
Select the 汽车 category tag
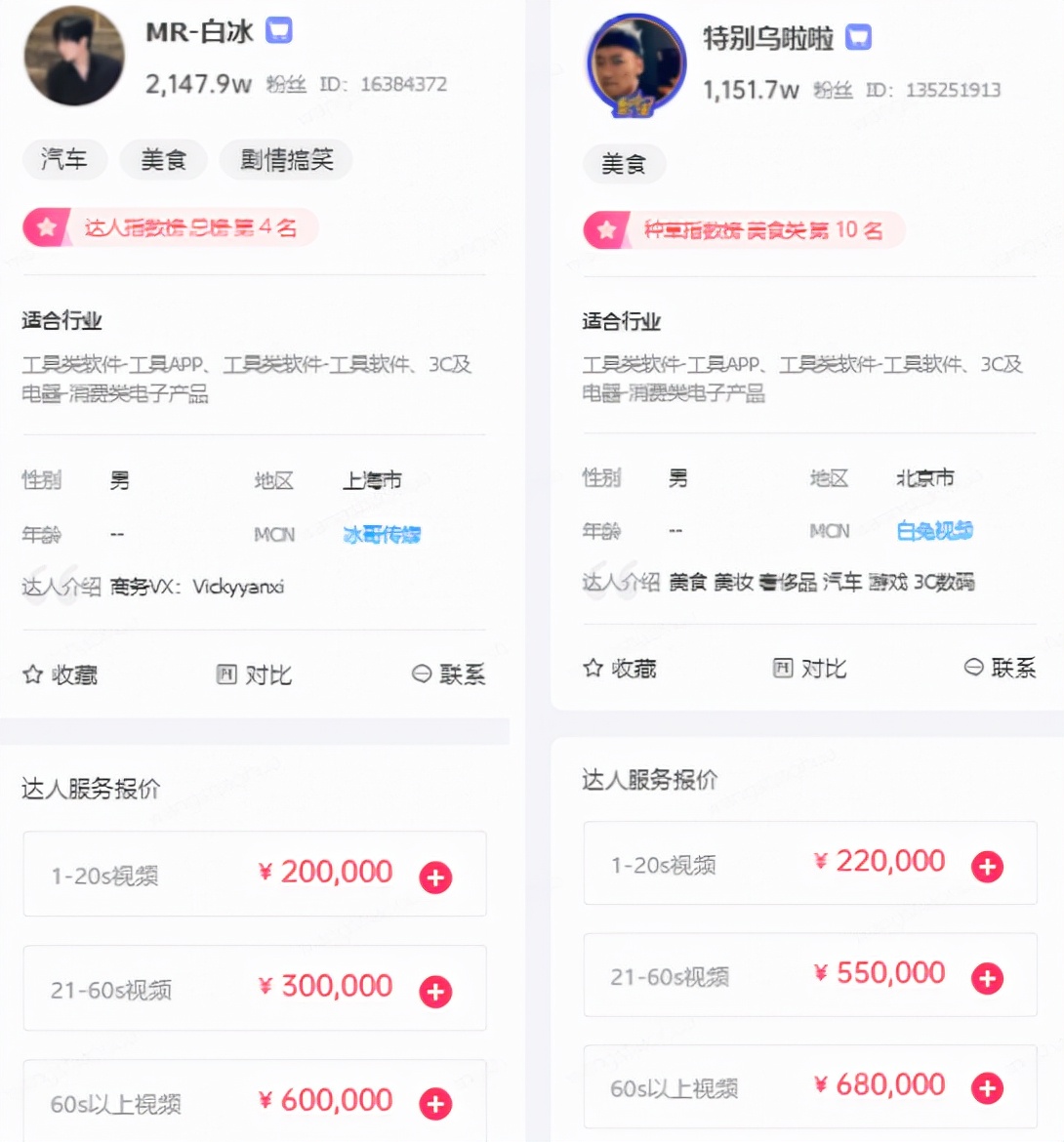click(x=64, y=159)
